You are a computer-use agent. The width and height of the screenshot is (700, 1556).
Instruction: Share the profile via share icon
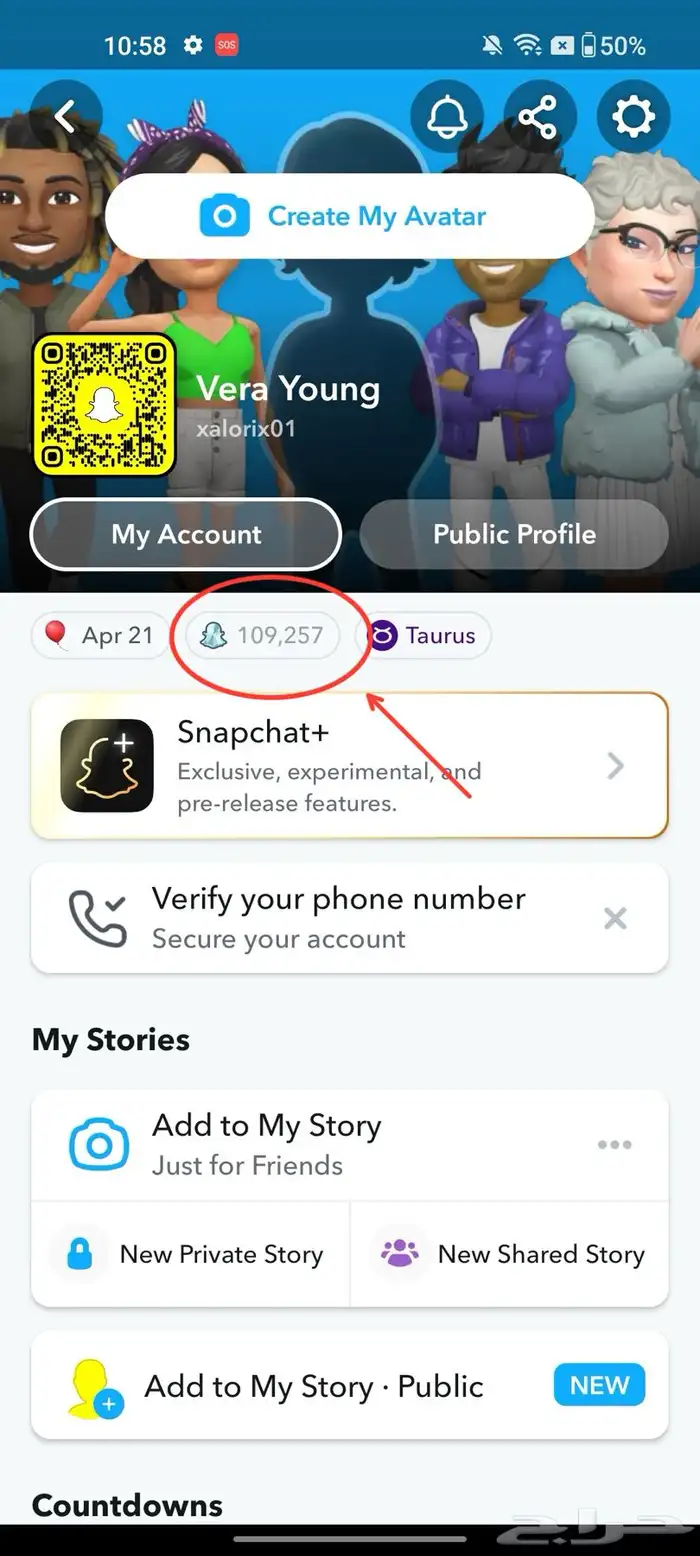(x=539, y=117)
